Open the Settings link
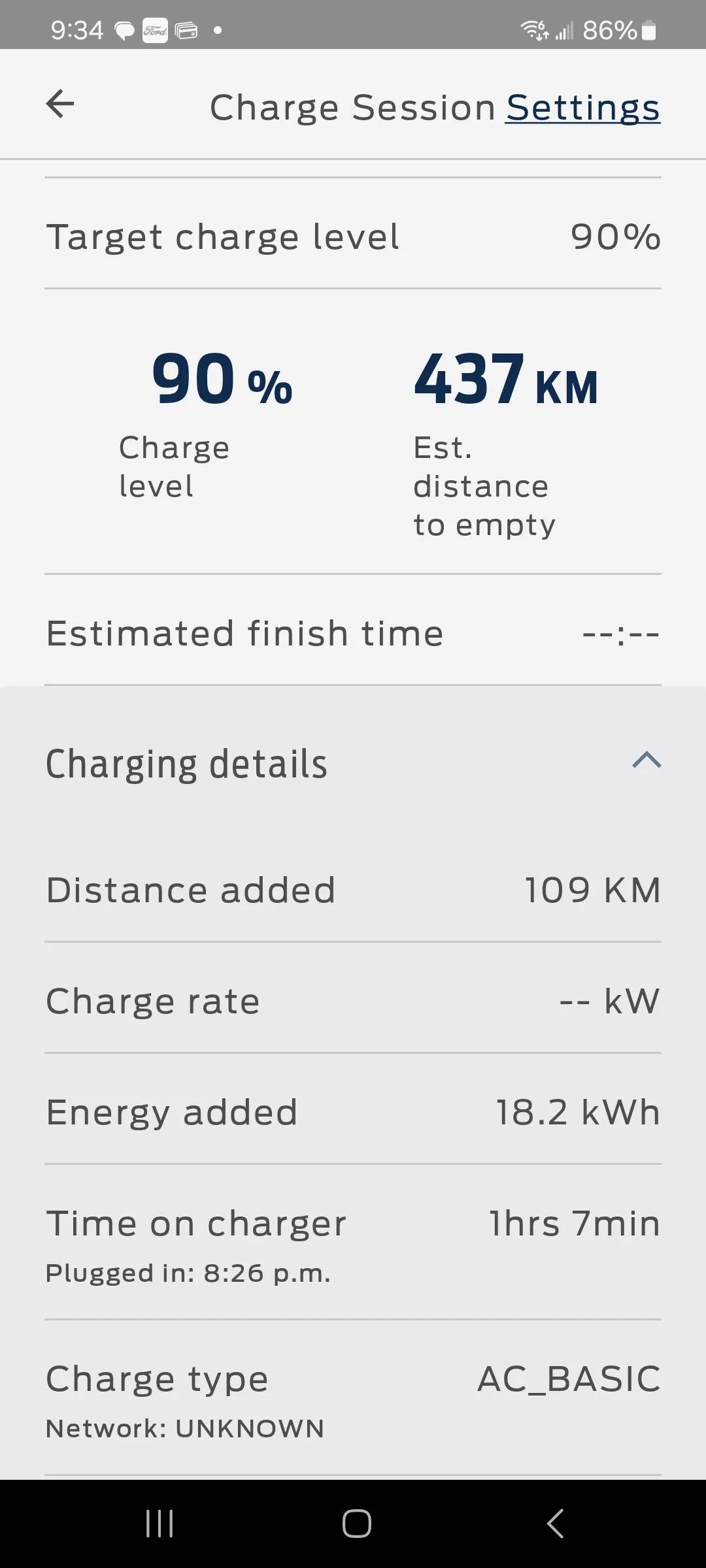The width and height of the screenshot is (706, 1568). 582,108
